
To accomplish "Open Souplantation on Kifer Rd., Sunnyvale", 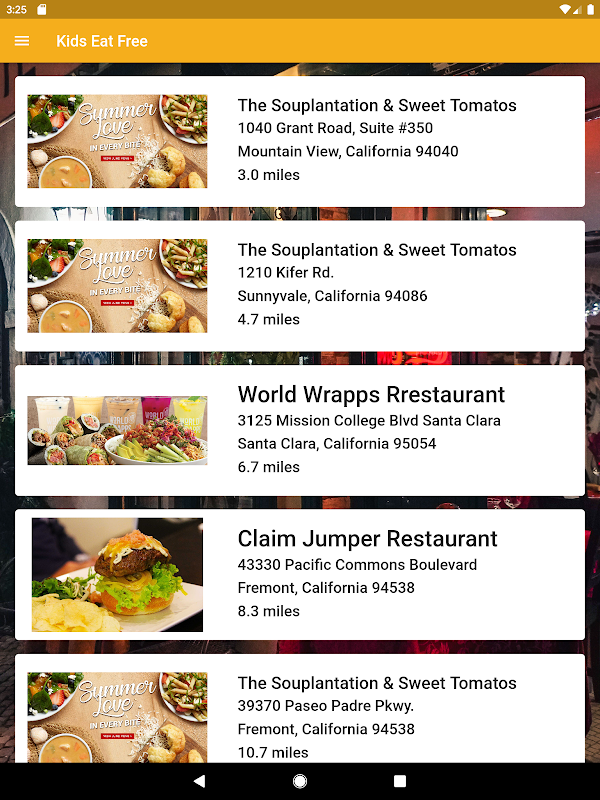I will pos(300,285).
